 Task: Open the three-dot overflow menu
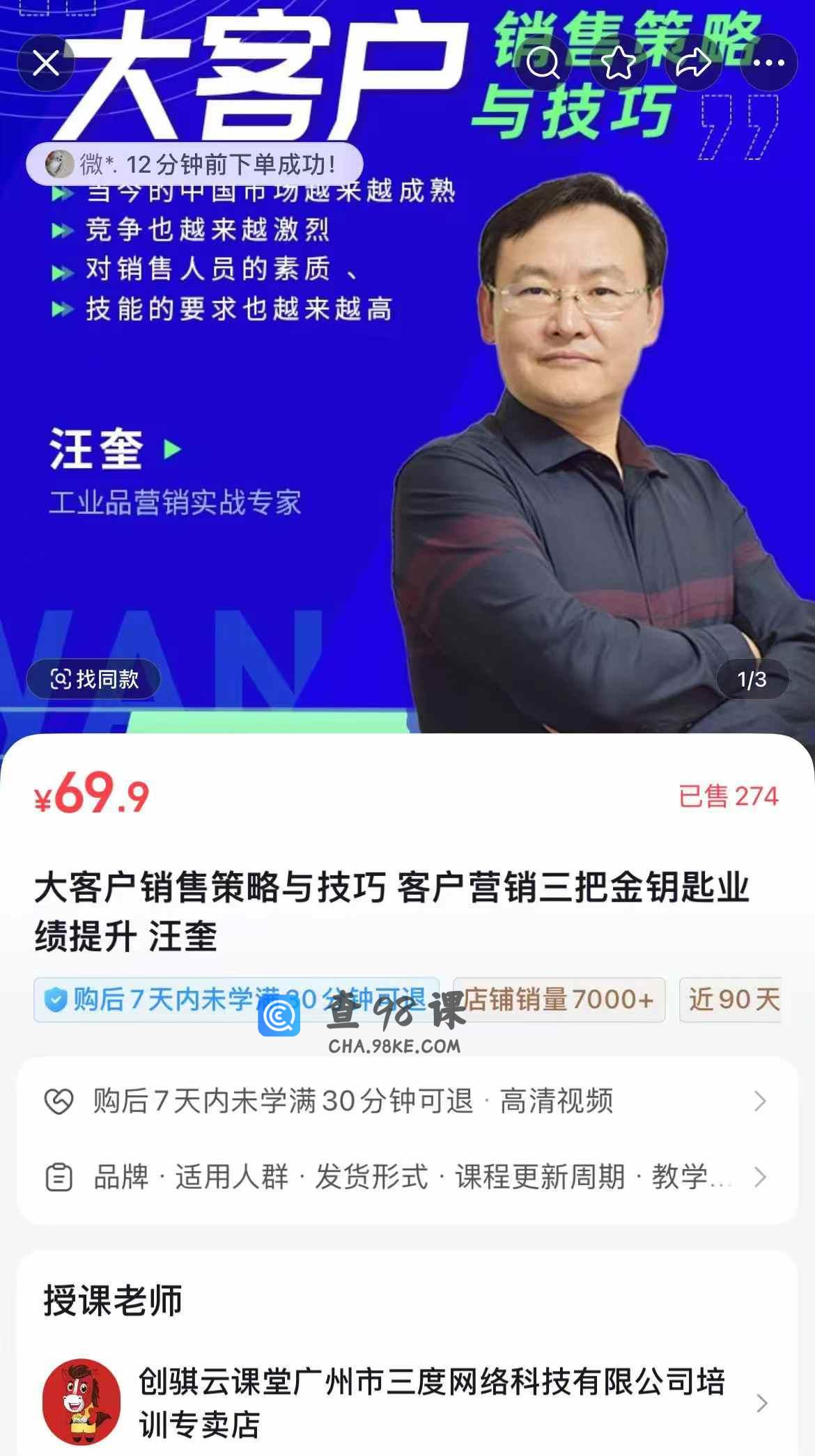[769, 63]
